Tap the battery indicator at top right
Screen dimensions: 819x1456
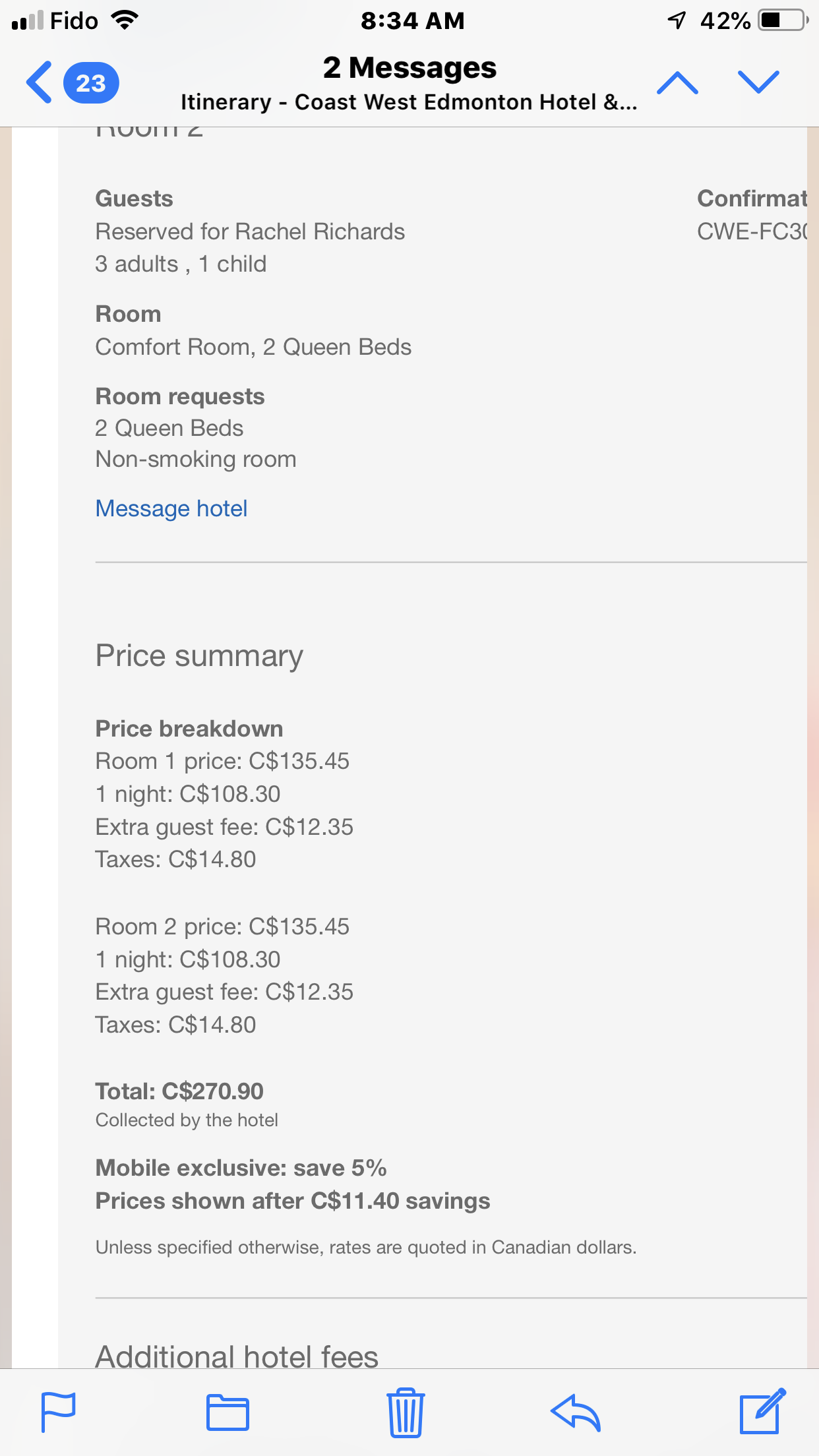click(781, 20)
